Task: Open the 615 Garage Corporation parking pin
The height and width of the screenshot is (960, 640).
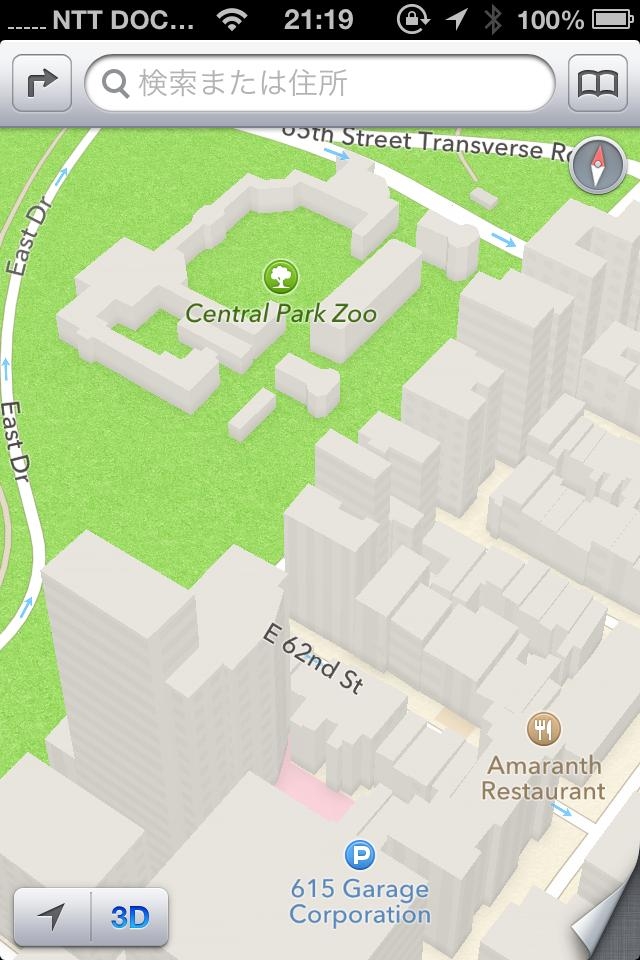Action: [x=359, y=855]
